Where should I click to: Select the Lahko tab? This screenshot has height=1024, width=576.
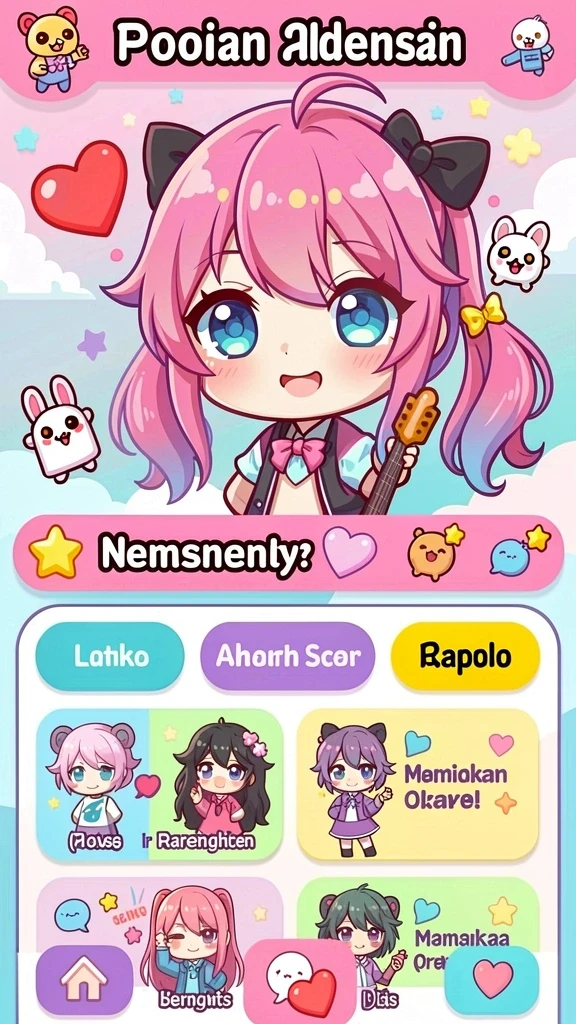pyautogui.click(x=110, y=656)
